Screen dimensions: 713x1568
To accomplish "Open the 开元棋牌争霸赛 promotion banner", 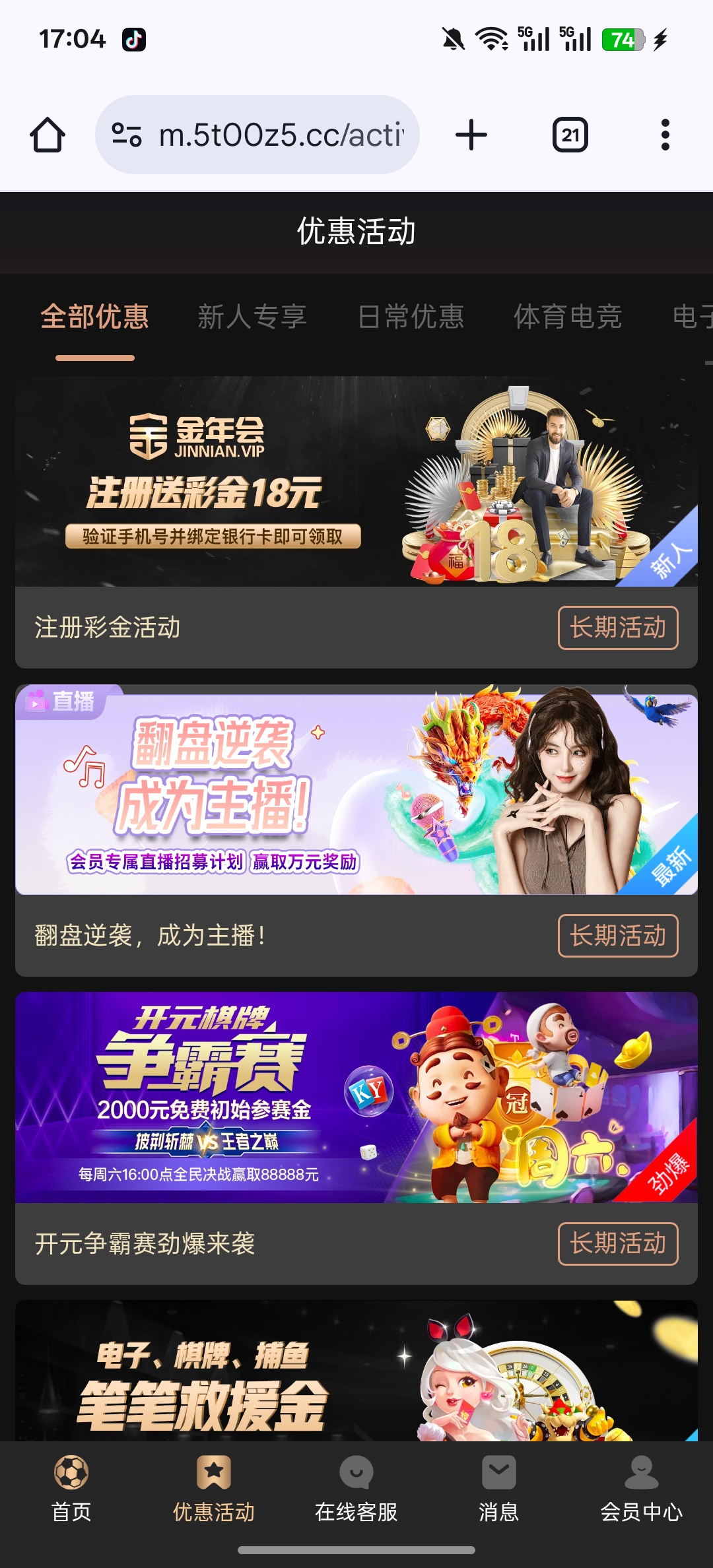I will (356, 1097).
